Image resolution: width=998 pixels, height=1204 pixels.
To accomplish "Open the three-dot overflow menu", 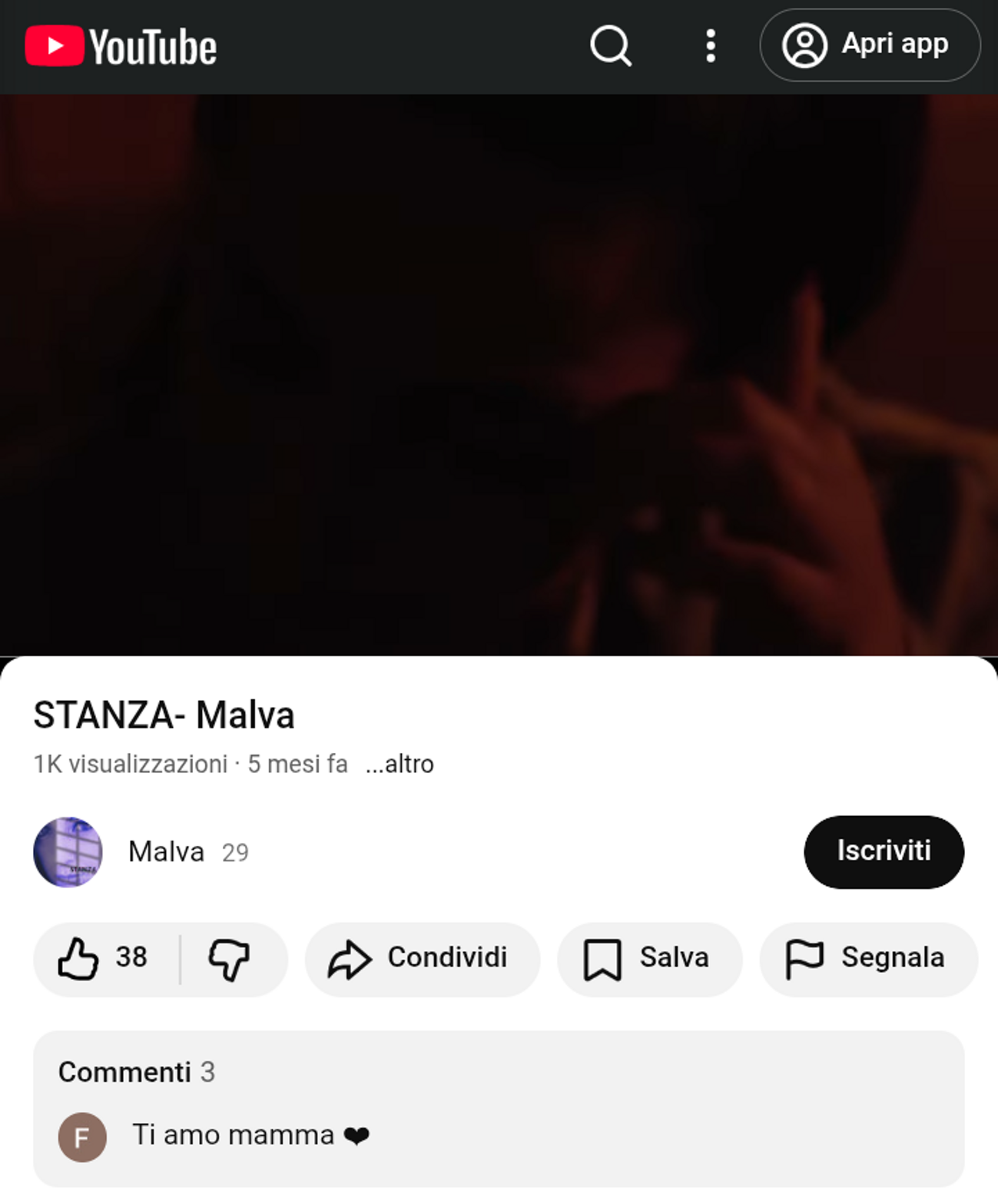I will pyautogui.click(x=711, y=46).
